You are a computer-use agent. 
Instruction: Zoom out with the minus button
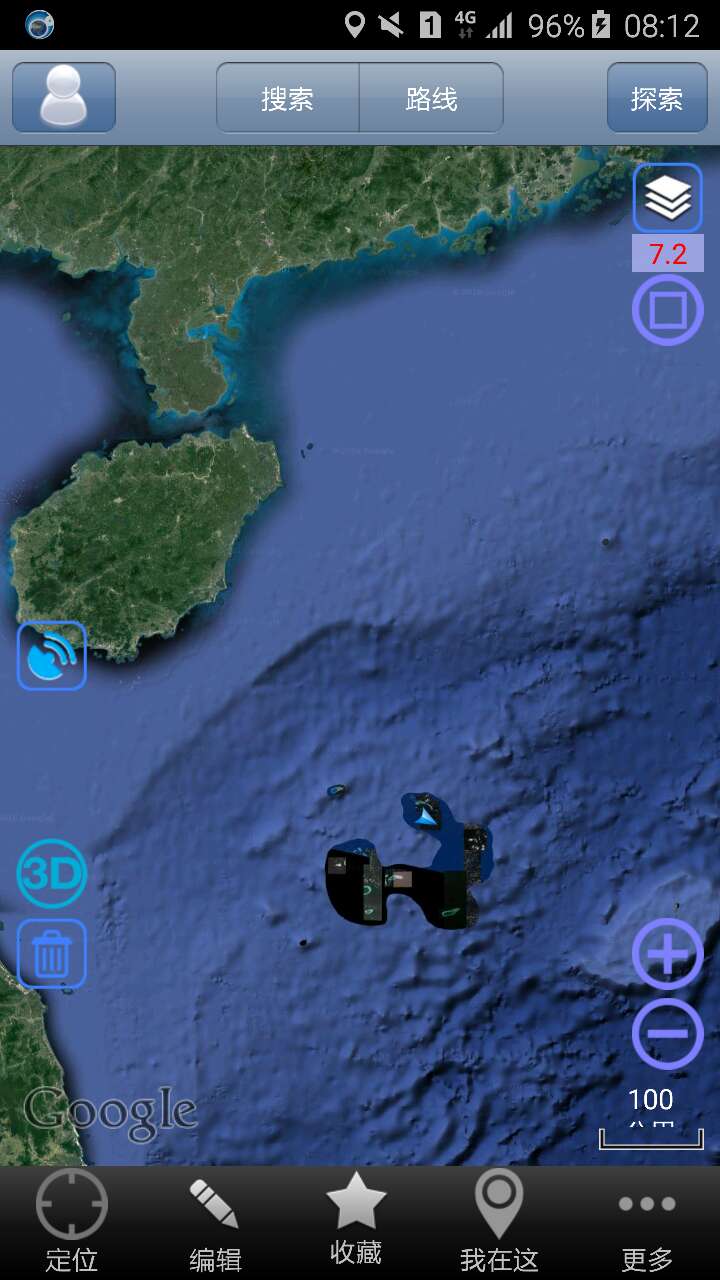pos(668,1034)
